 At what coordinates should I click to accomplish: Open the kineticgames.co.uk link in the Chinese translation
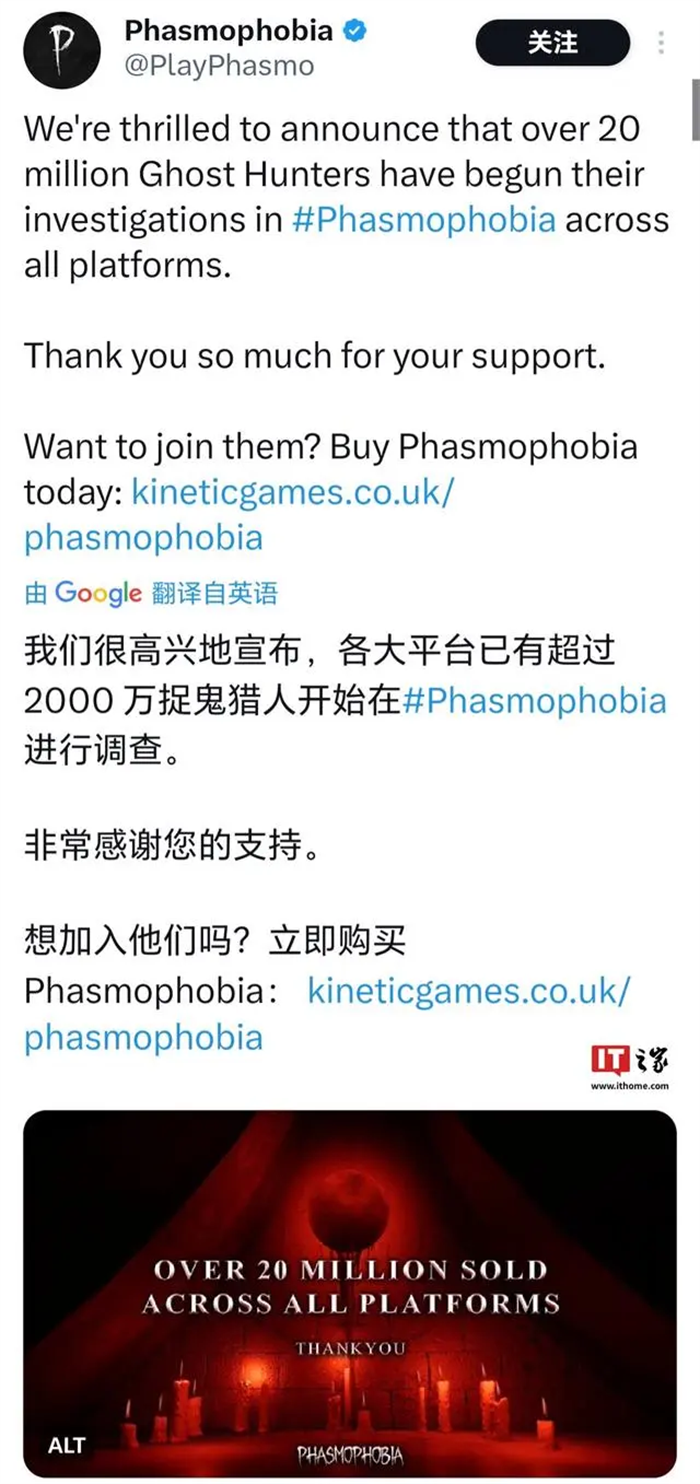click(469, 991)
